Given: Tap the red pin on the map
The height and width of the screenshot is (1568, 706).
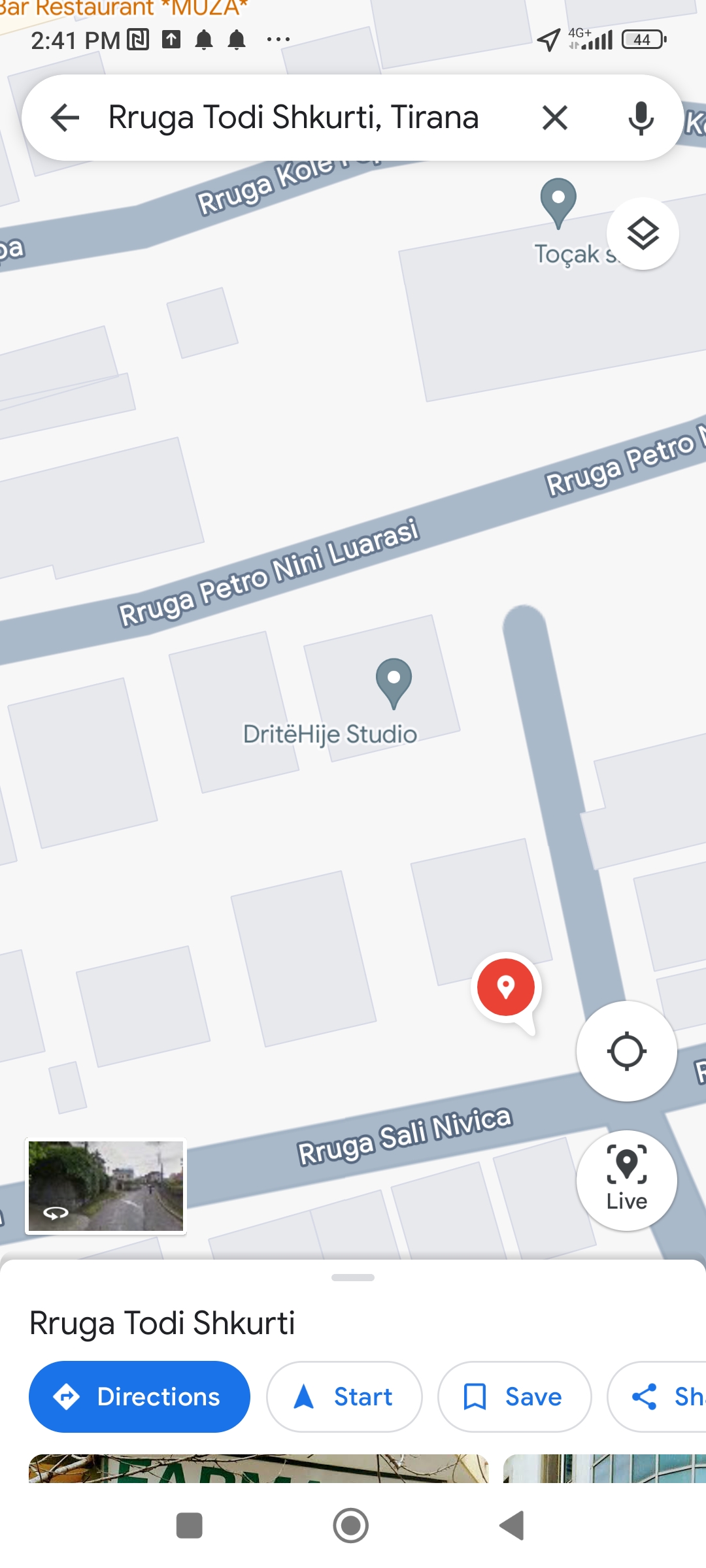Looking at the screenshot, I should pyautogui.click(x=506, y=988).
